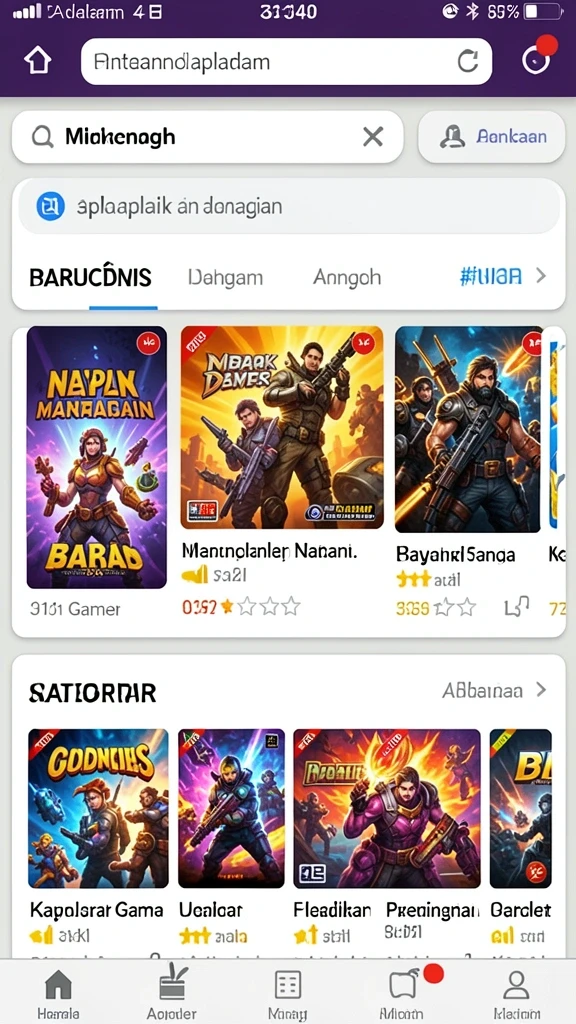Switch to the Dahgam tab
The image size is (576, 1024).
(x=225, y=277)
